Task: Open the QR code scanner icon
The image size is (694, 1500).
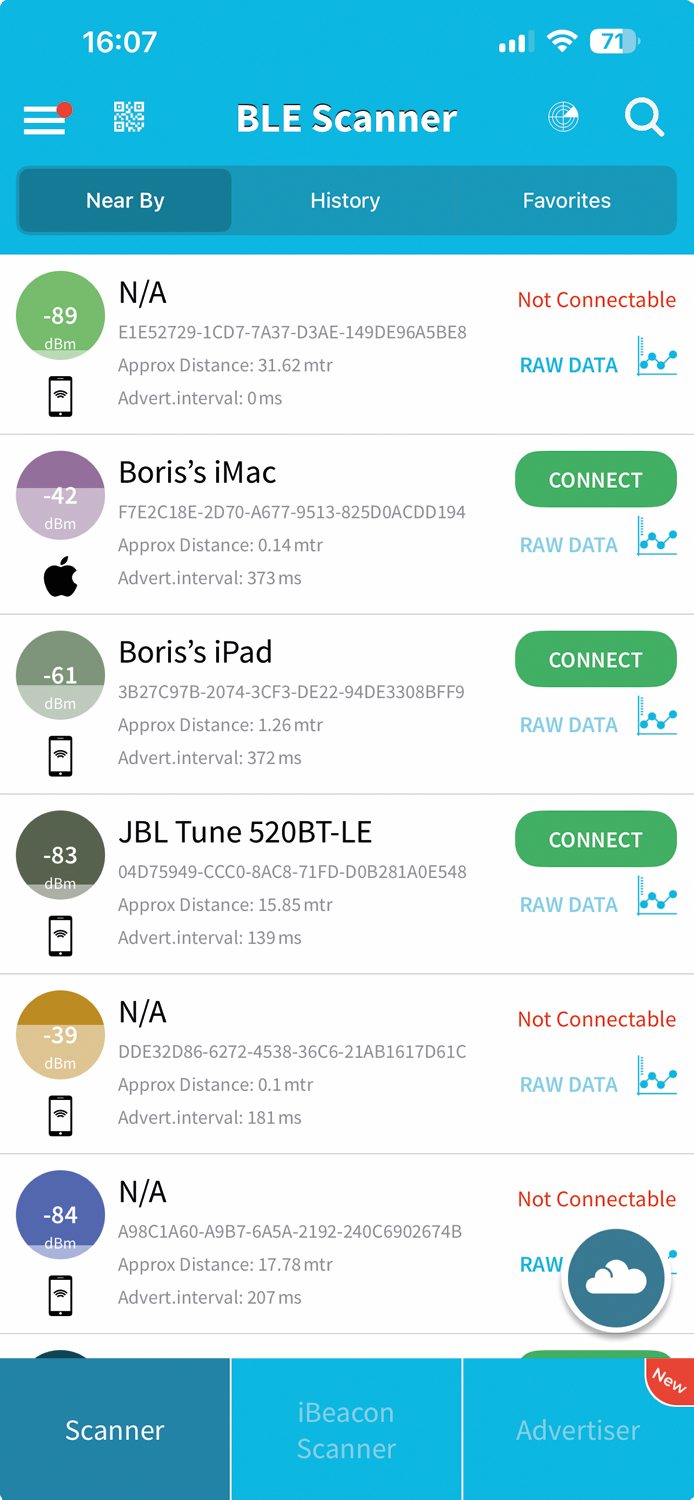Action: point(129,118)
